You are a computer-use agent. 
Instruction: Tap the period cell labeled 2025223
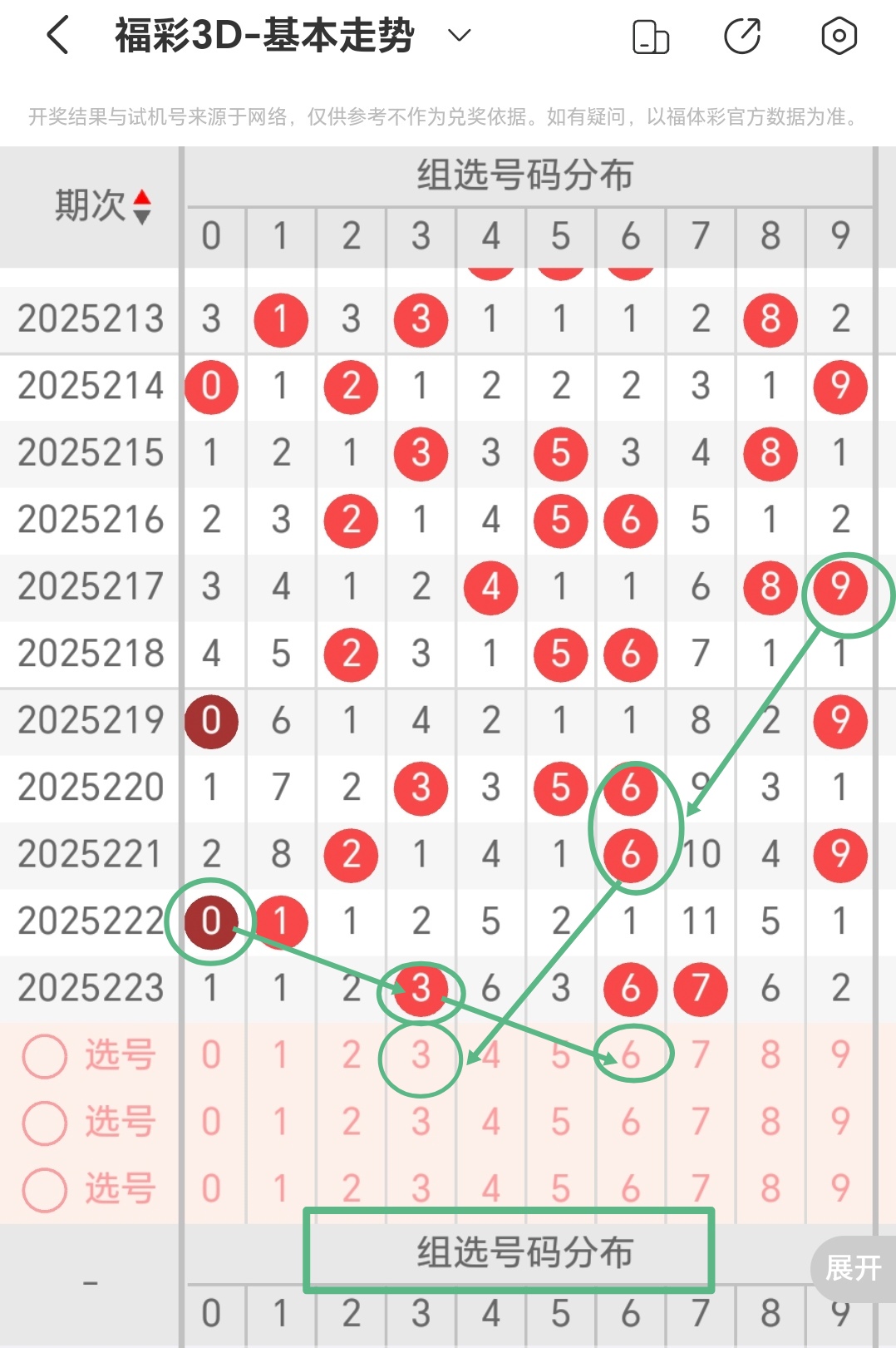[x=91, y=989]
